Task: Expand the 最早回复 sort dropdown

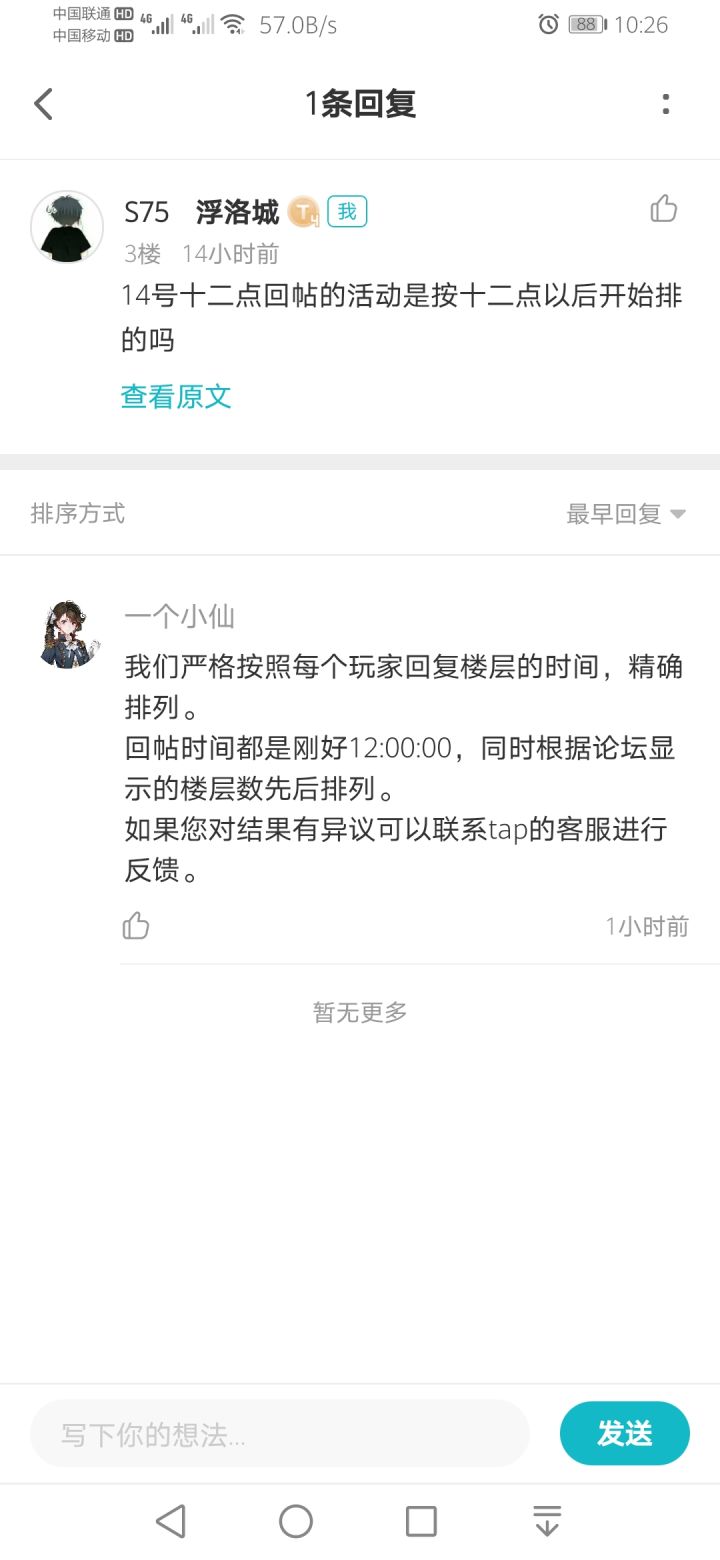Action: pyautogui.click(x=626, y=514)
